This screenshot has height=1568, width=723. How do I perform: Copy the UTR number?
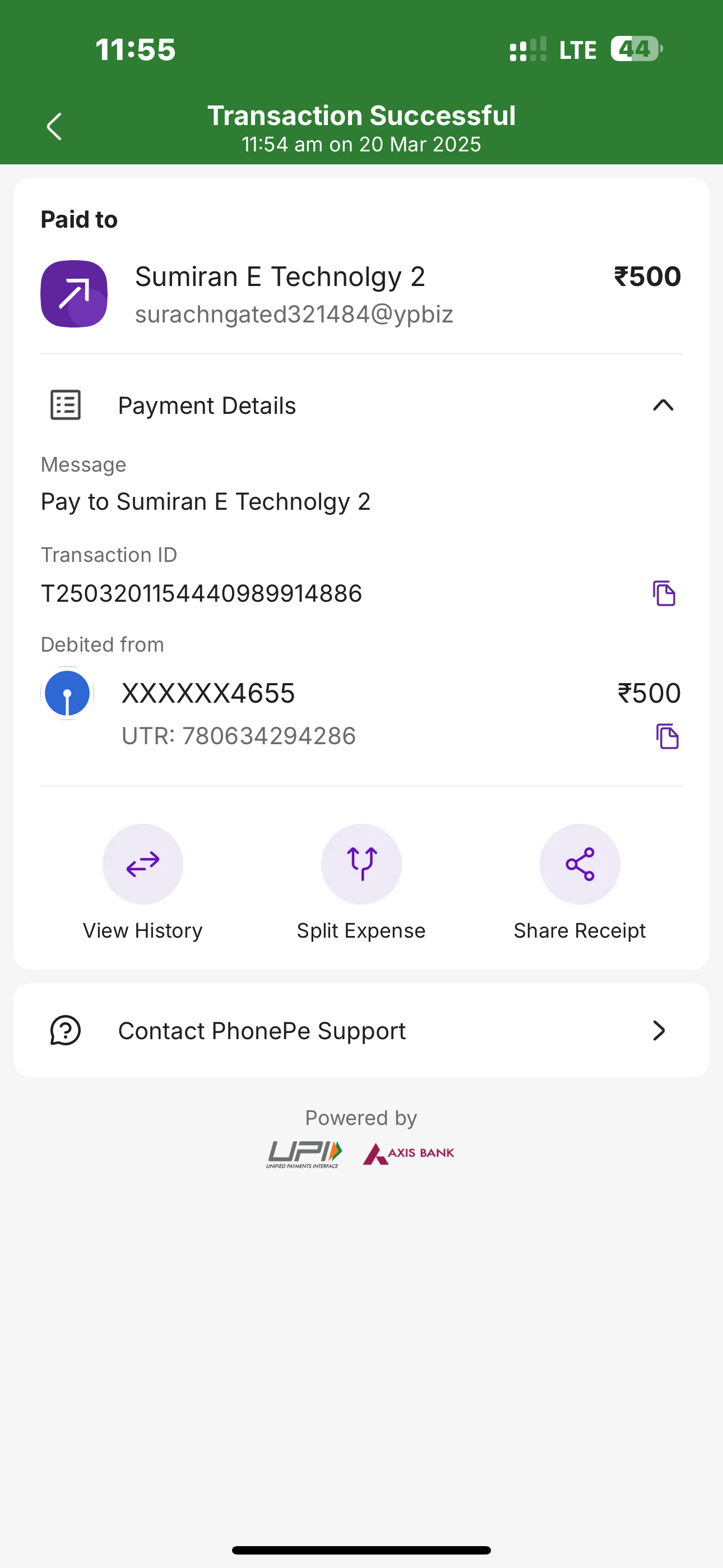(x=667, y=736)
